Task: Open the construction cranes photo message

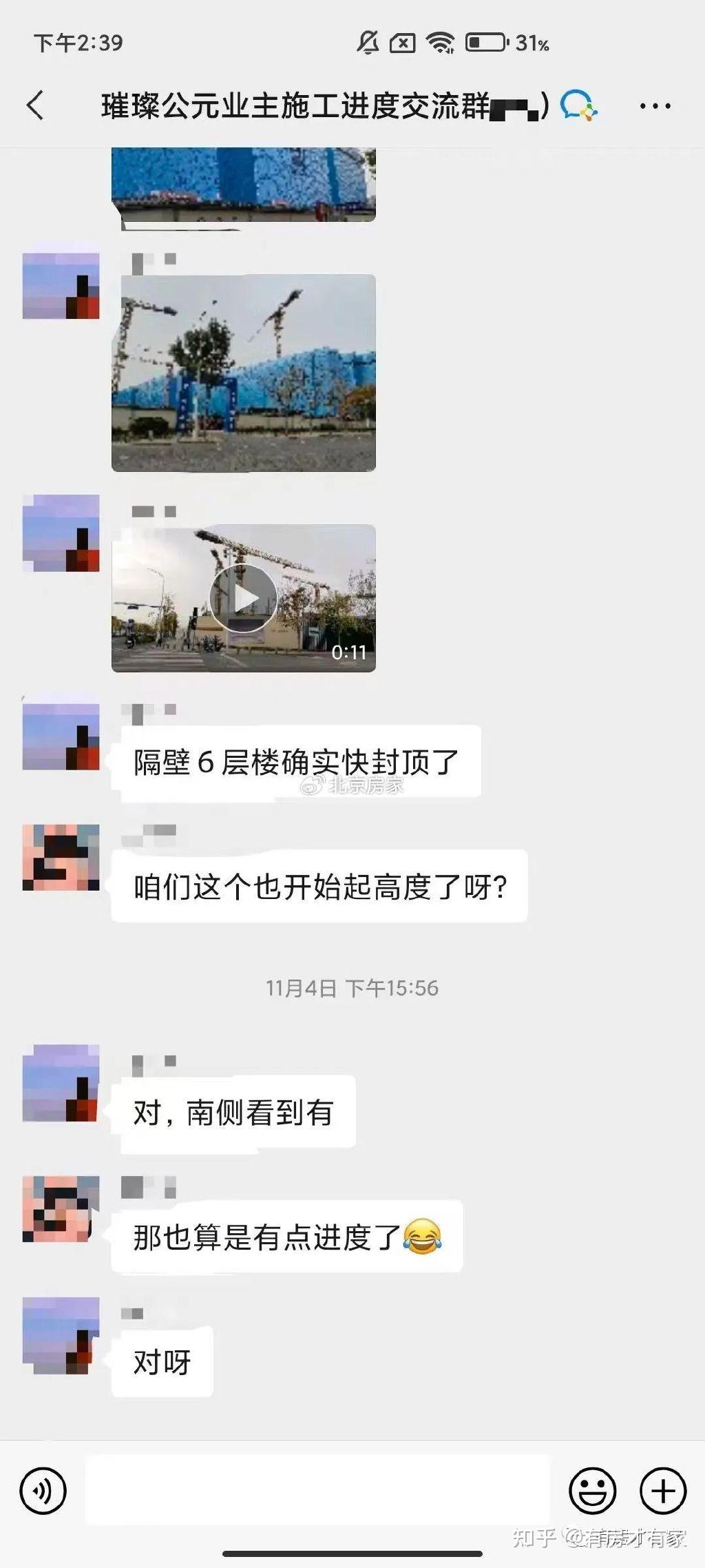Action: [244, 373]
